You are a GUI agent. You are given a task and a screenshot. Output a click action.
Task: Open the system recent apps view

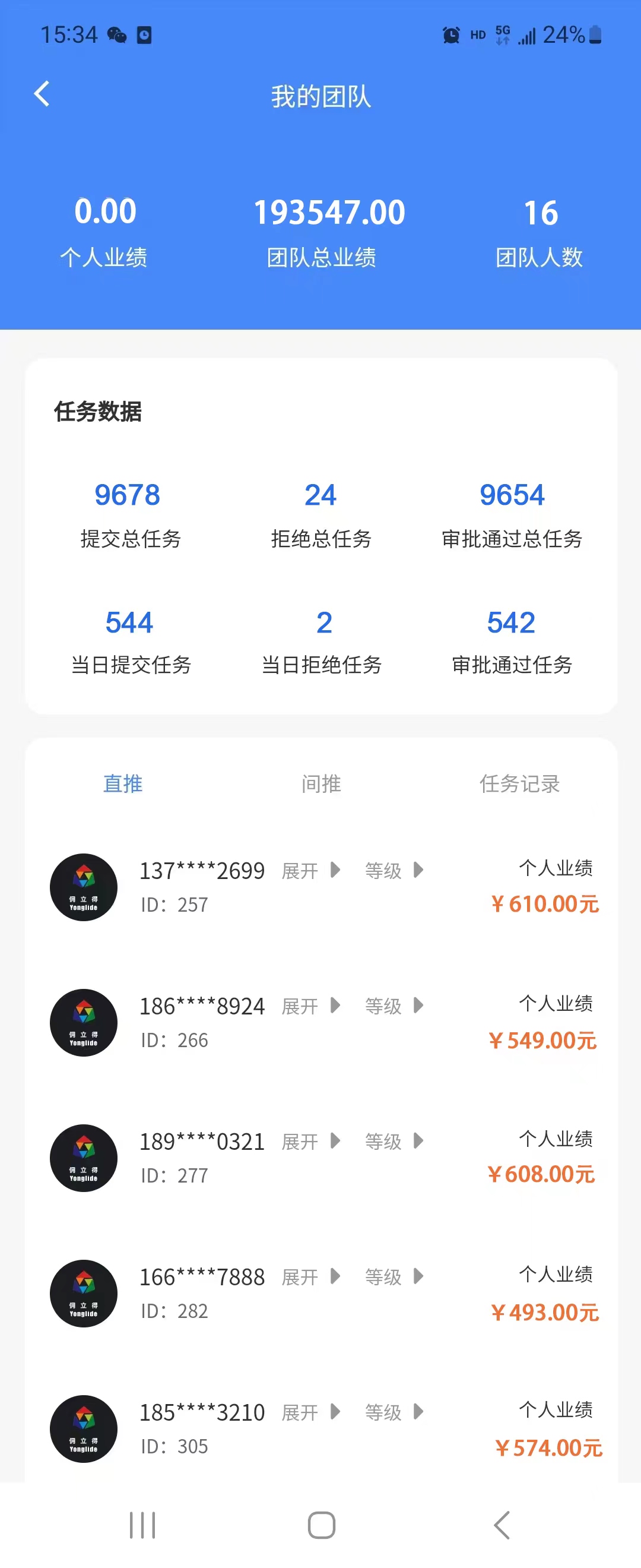point(142,1525)
